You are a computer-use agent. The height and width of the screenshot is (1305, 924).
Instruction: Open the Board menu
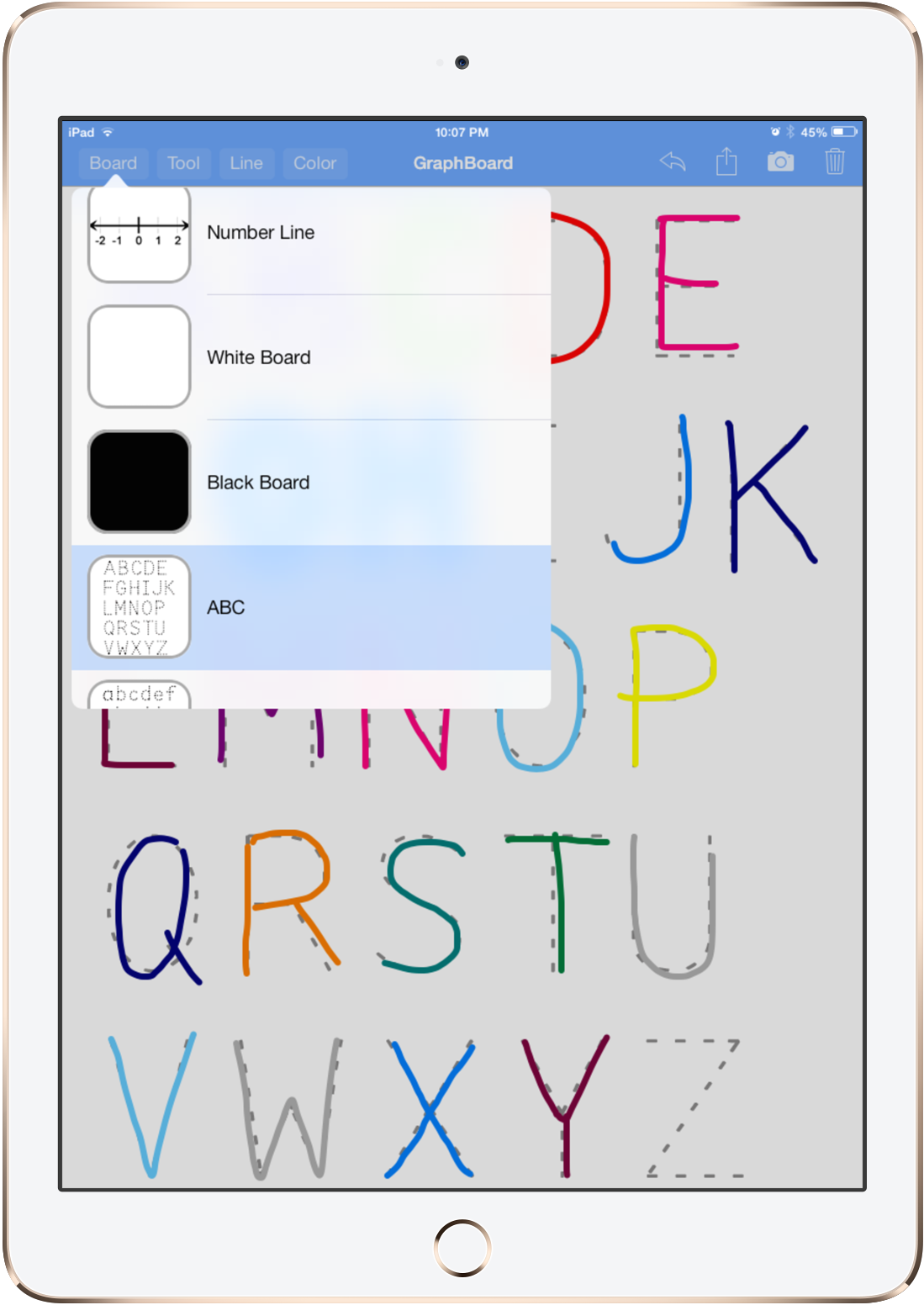point(113,163)
